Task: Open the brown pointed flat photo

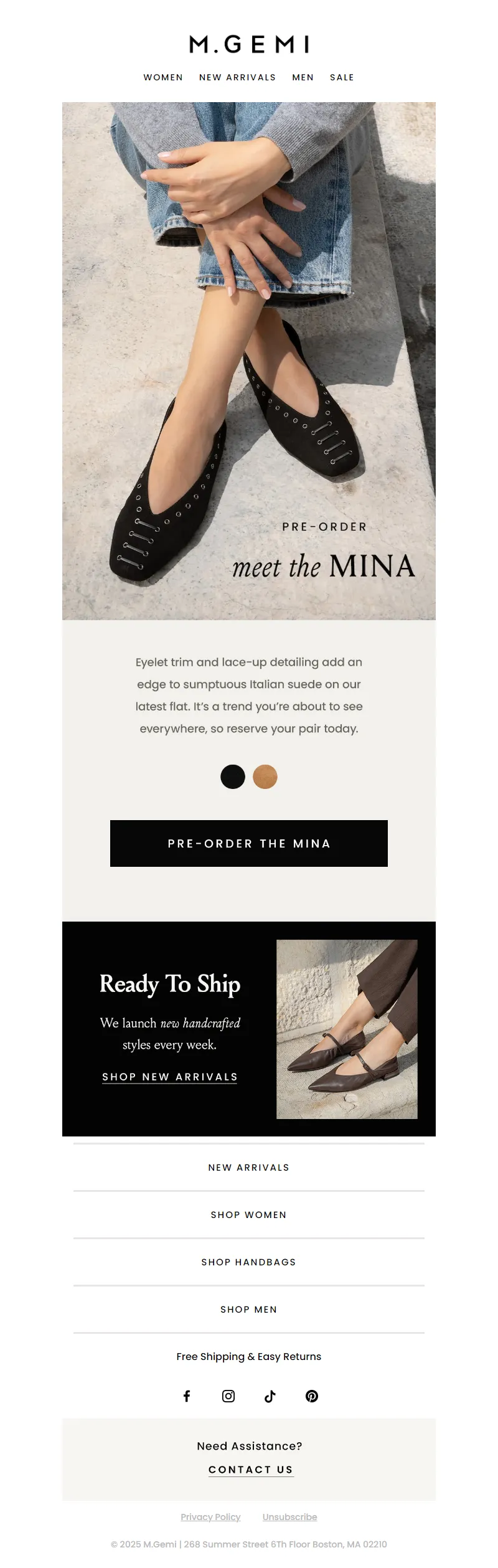Action: pyautogui.click(x=347, y=1029)
